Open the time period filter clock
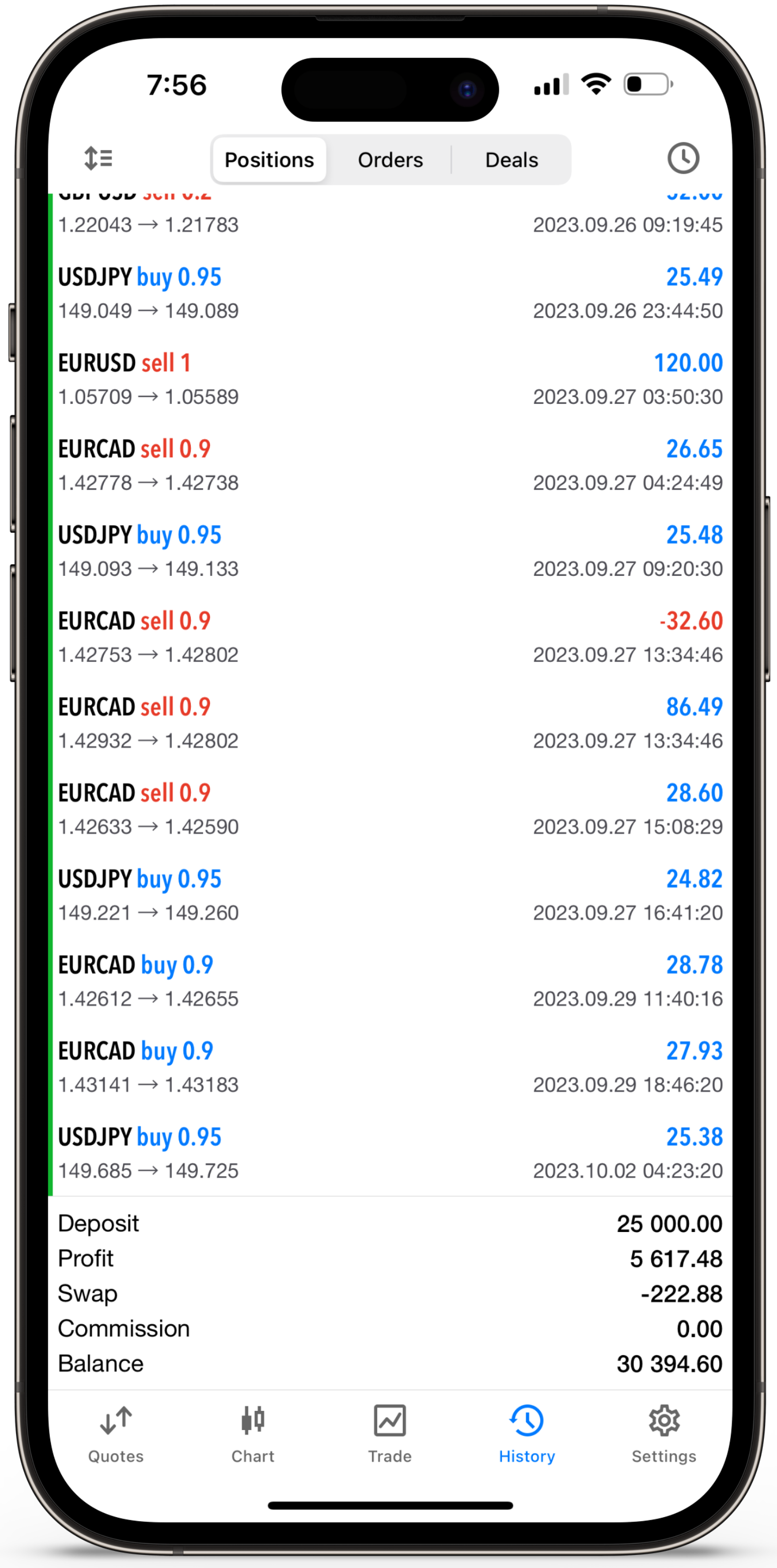 (x=683, y=158)
